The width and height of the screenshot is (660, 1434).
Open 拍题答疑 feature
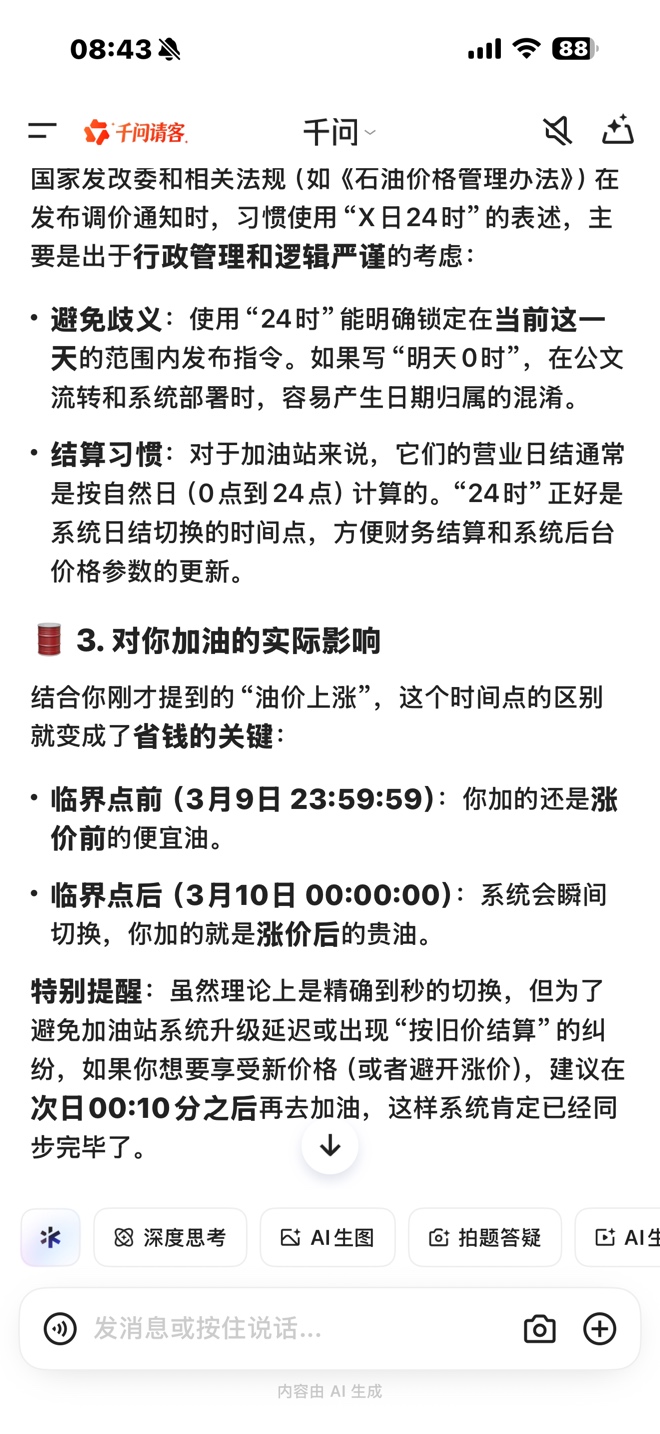click(x=485, y=1237)
